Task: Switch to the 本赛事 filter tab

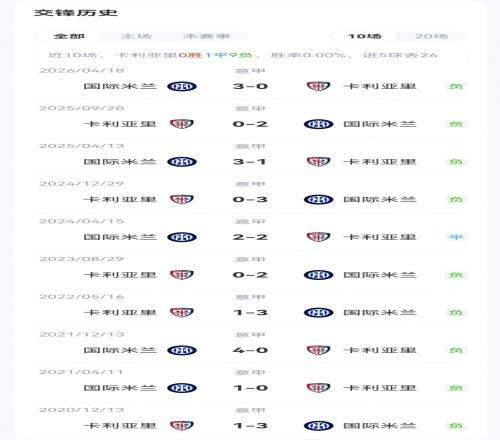Action: coord(207,36)
